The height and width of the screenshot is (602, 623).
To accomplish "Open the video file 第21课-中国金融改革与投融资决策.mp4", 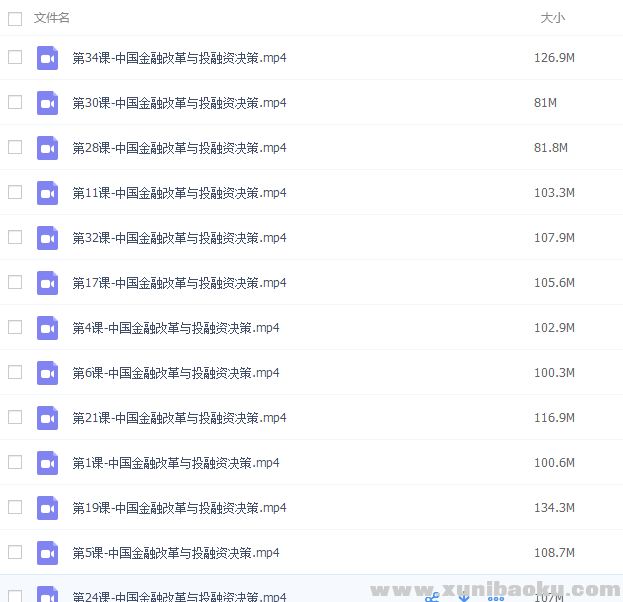I will point(179,418).
